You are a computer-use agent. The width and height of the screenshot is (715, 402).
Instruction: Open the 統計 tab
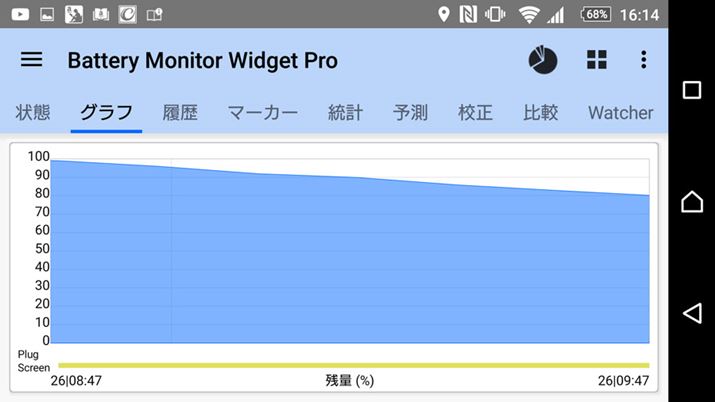[345, 112]
